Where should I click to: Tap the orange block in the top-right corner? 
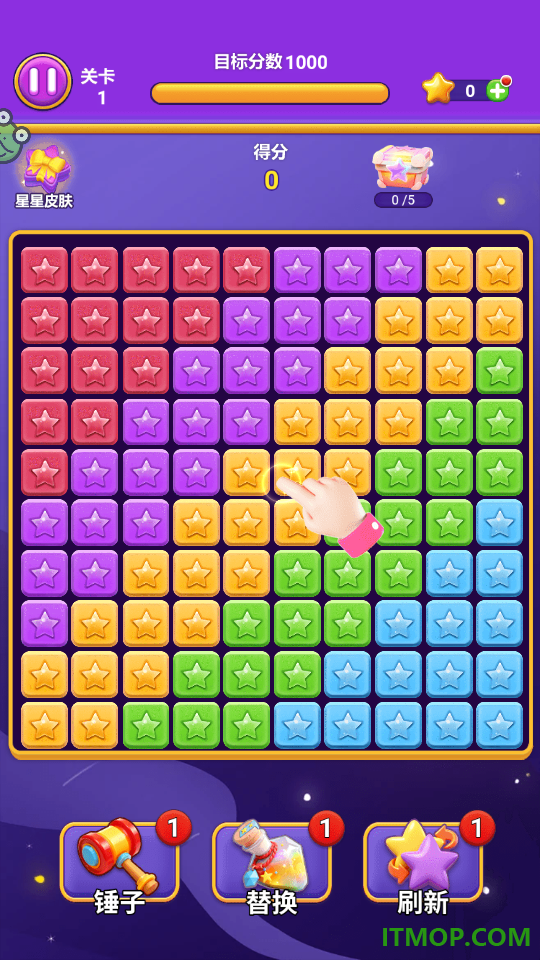click(500, 270)
